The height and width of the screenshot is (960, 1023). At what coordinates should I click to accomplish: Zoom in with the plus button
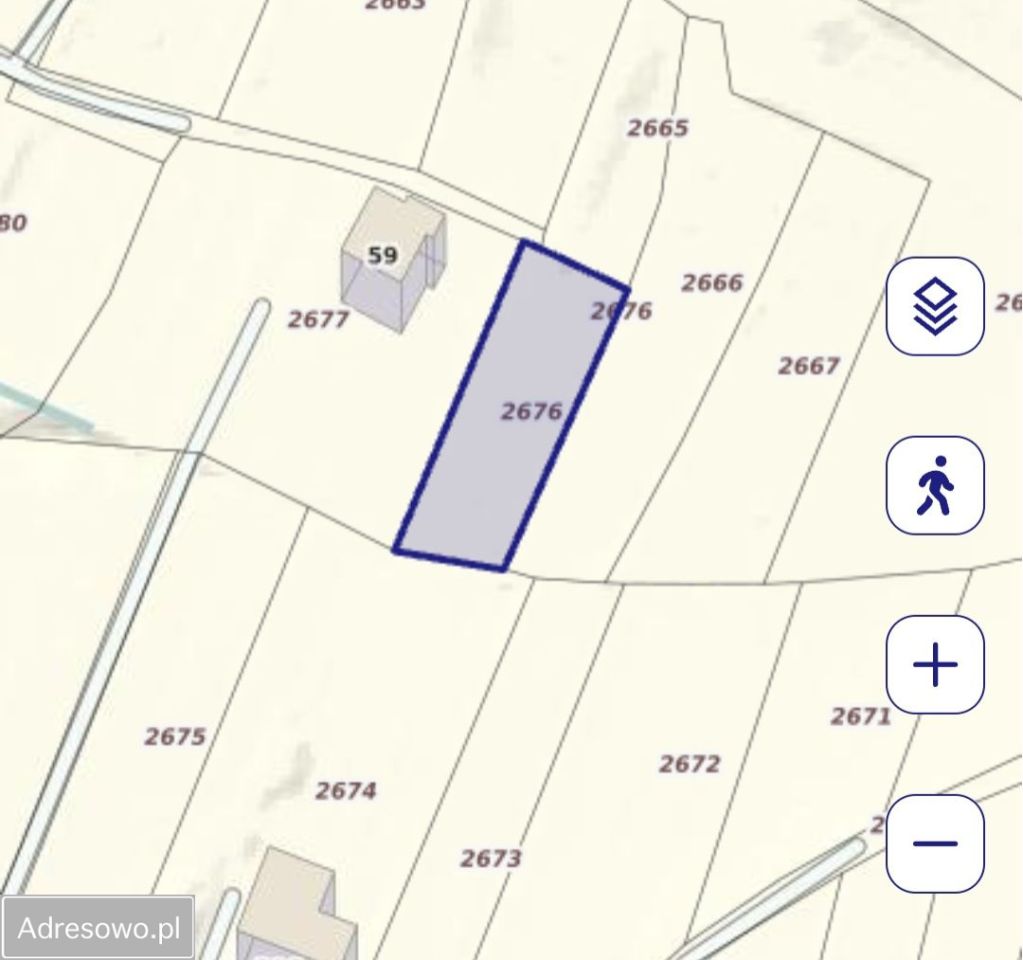(935, 664)
